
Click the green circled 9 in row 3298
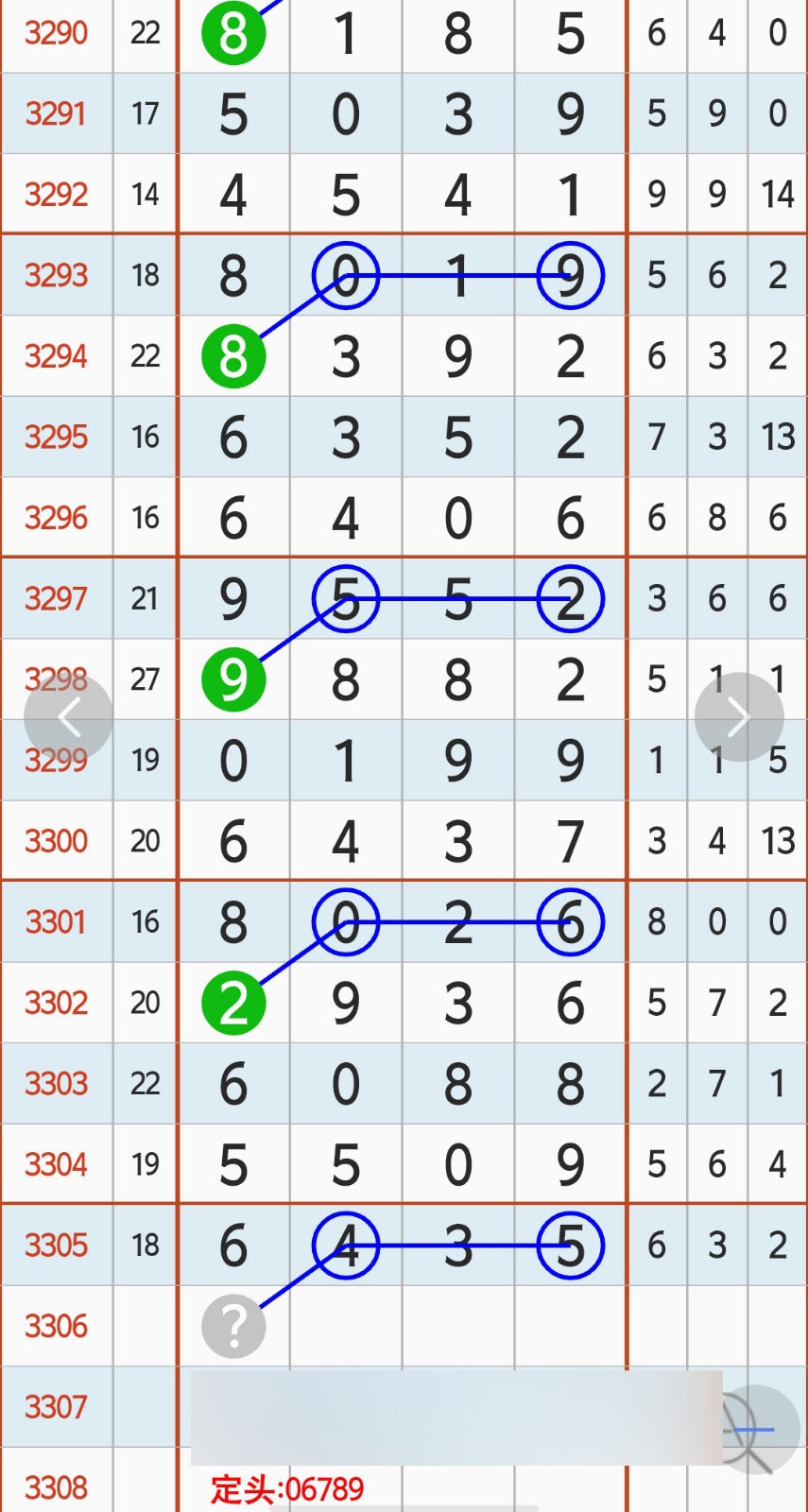coord(233,679)
